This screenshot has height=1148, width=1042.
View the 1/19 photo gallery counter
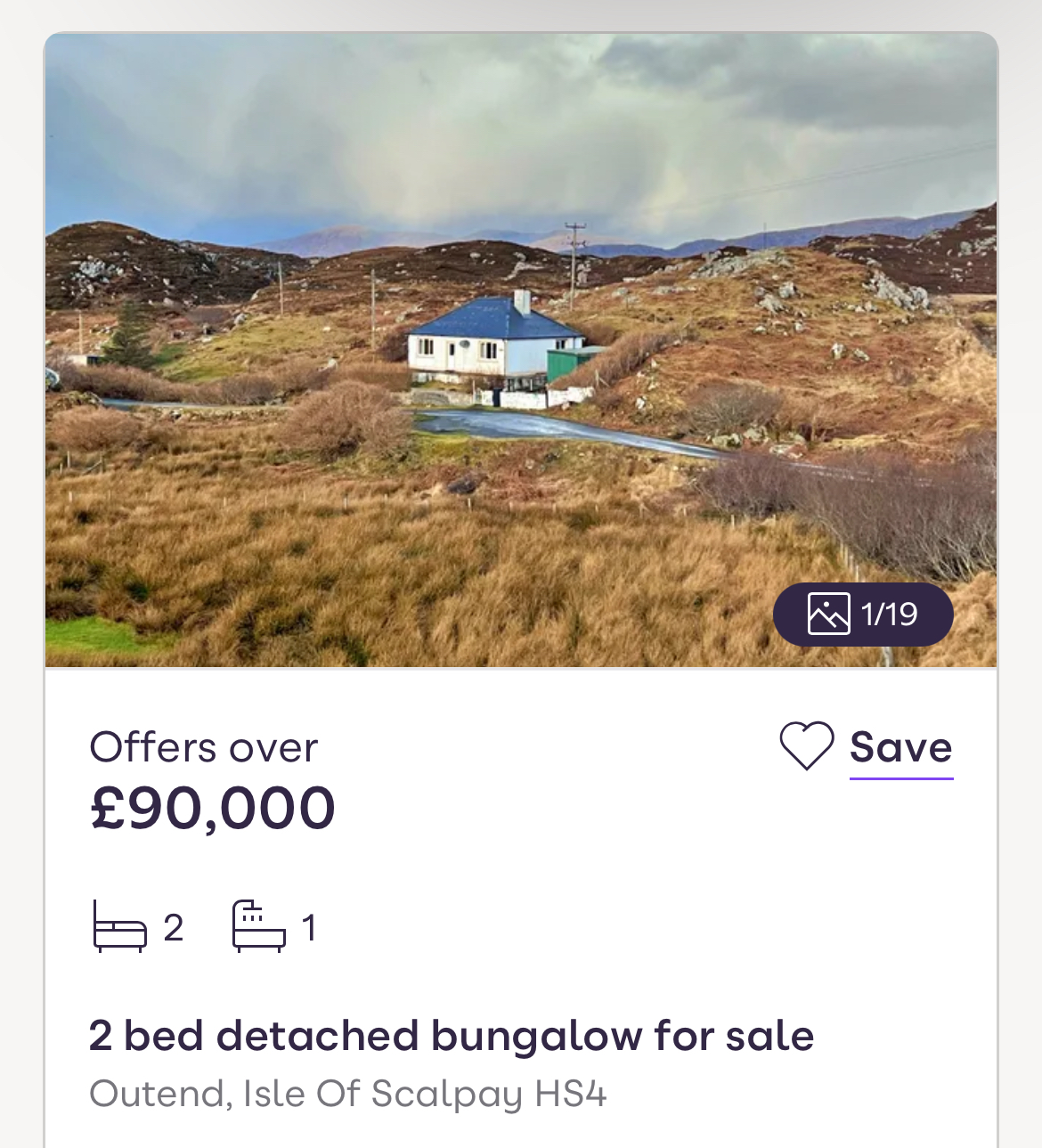coord(863,615)
